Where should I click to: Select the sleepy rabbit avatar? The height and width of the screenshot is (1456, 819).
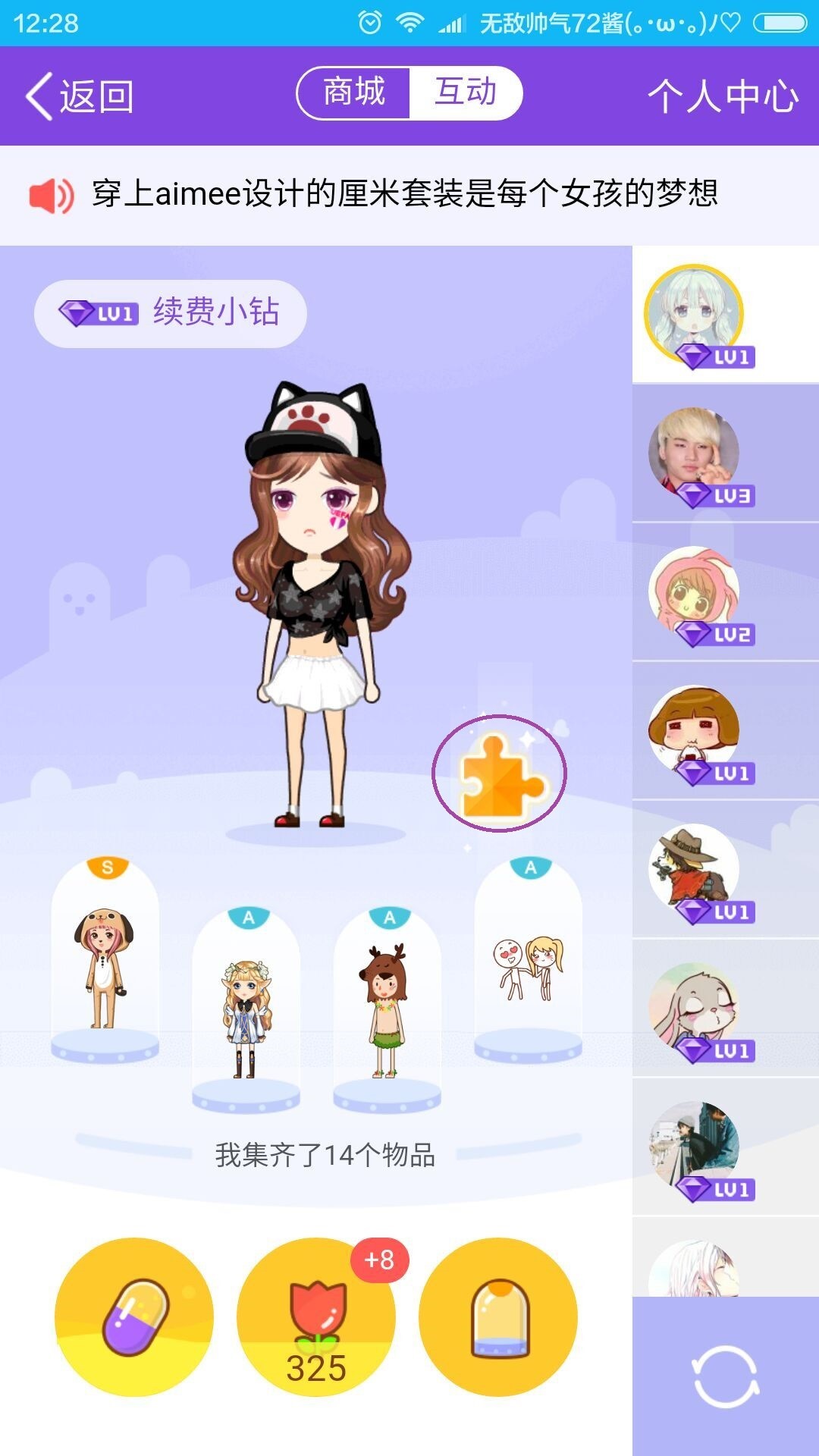[694, 1007]
